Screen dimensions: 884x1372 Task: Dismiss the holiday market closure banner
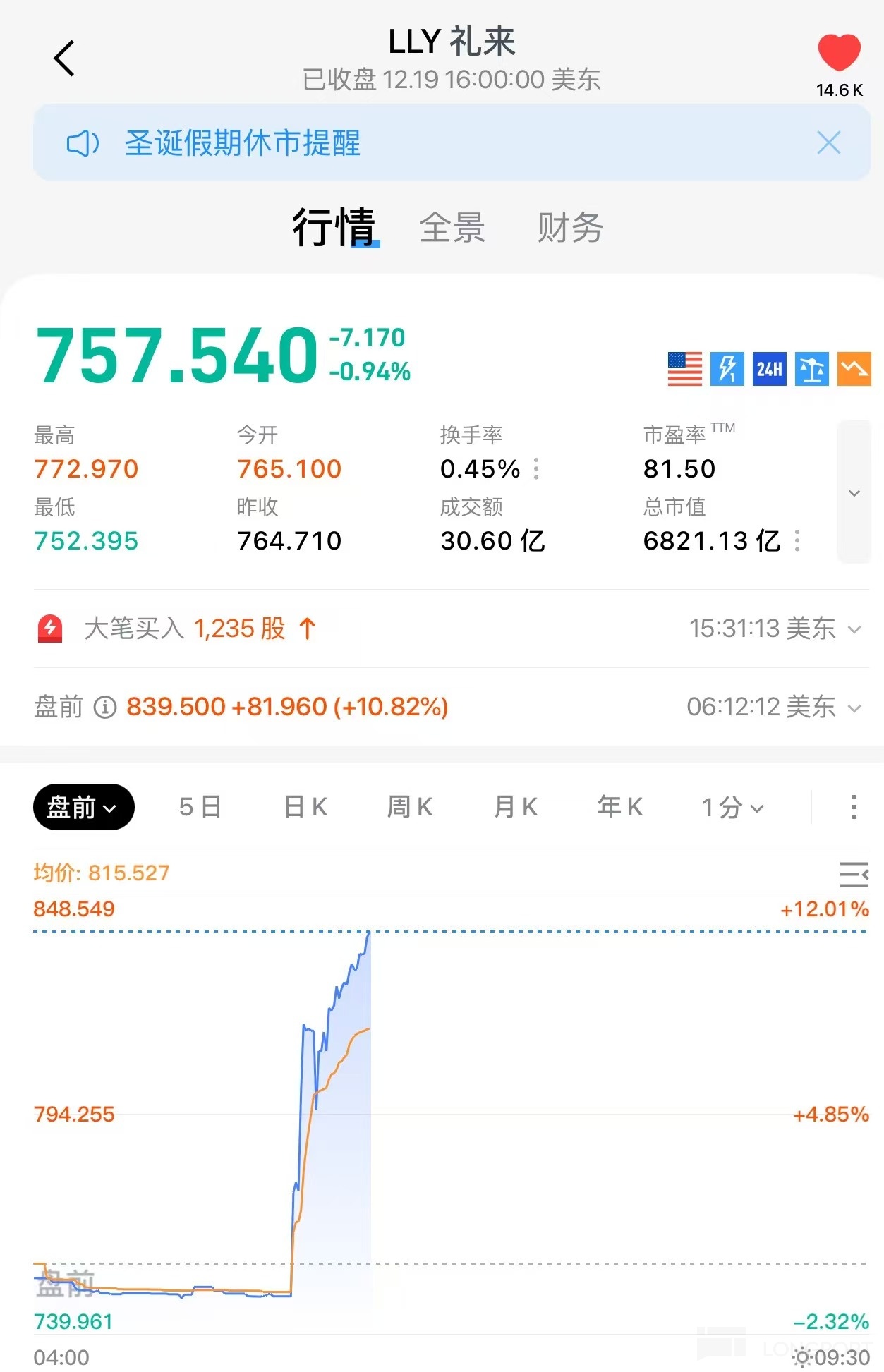828,143
